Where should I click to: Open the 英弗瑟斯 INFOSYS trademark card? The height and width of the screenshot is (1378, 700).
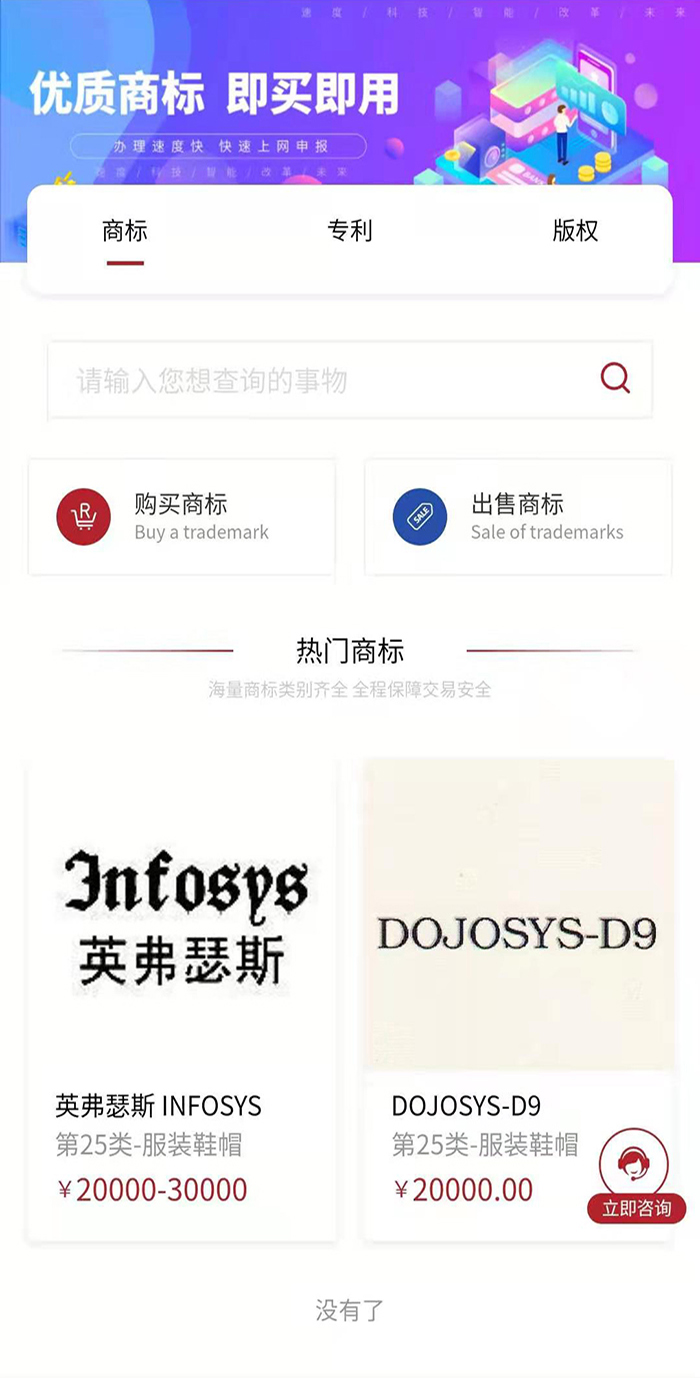(182, 1000)
